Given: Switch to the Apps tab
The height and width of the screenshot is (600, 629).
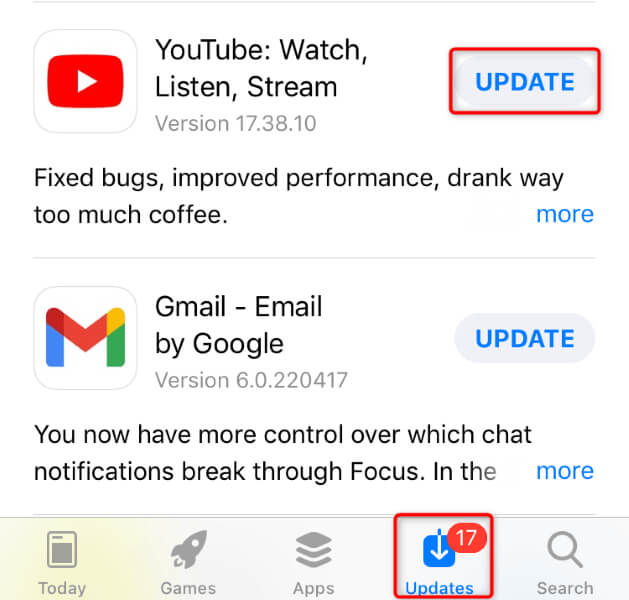Looking at the screenshot, I should click(x=313, y=563).
